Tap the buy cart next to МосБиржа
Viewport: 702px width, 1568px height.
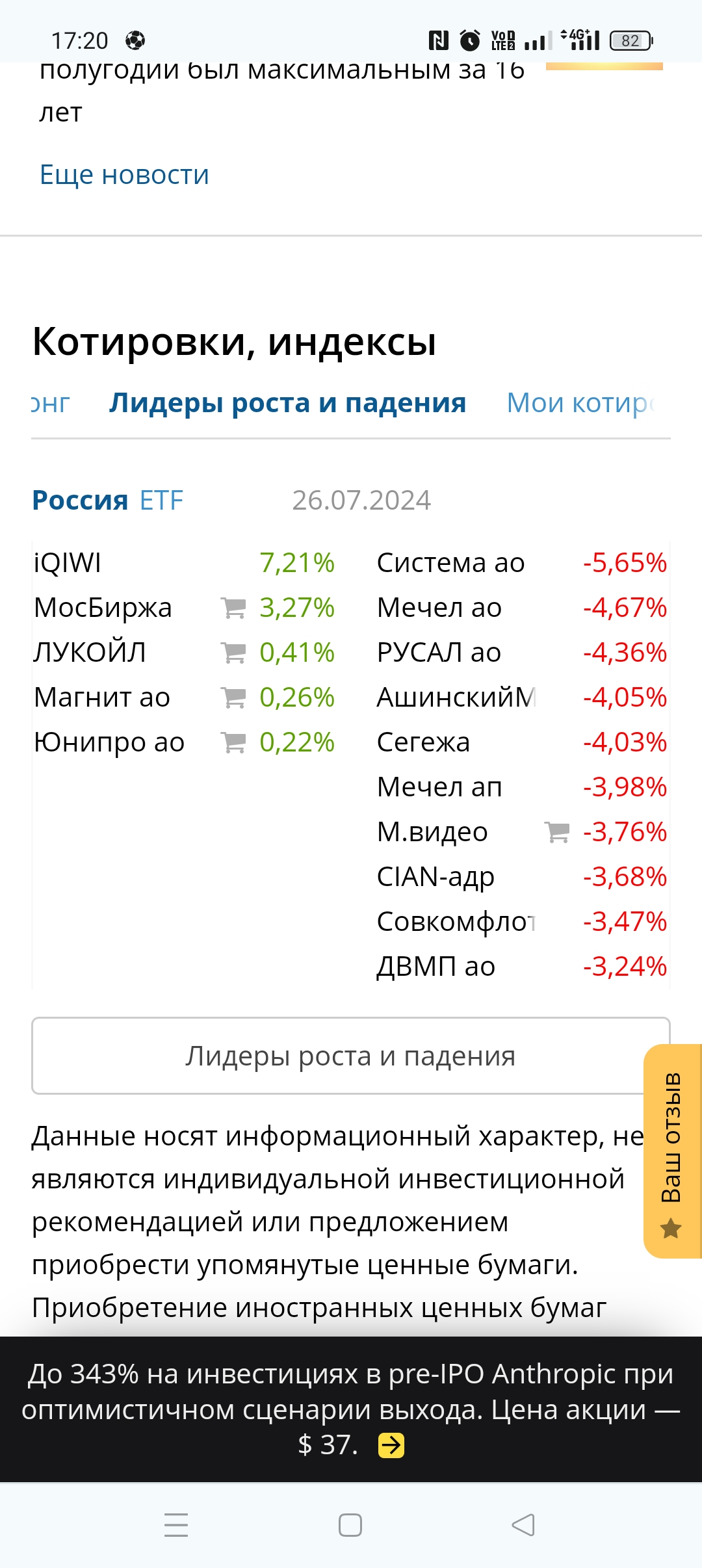(233, 608)
